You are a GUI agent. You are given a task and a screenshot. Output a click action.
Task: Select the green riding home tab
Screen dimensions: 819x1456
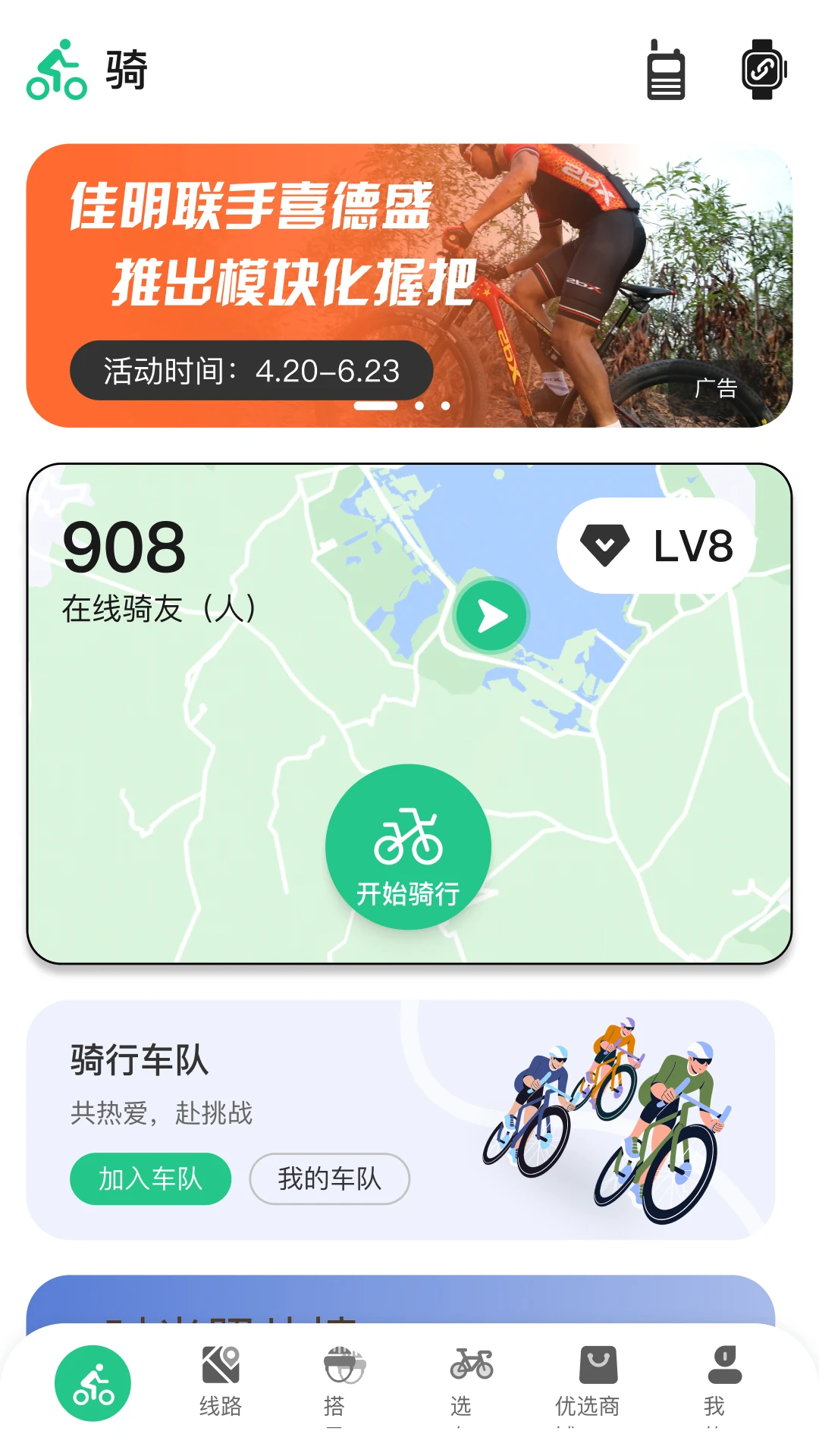(93, 1382)
